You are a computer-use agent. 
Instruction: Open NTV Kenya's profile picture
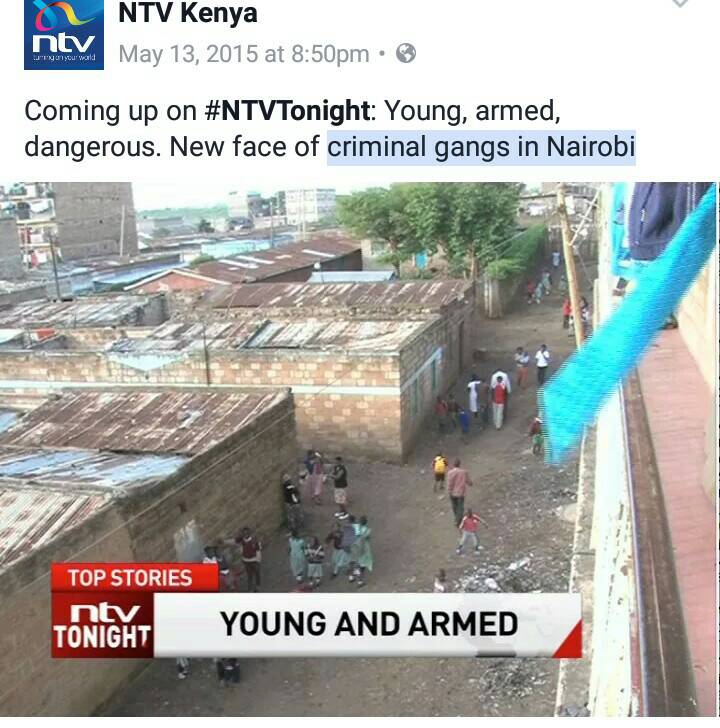tap(63, 34)
